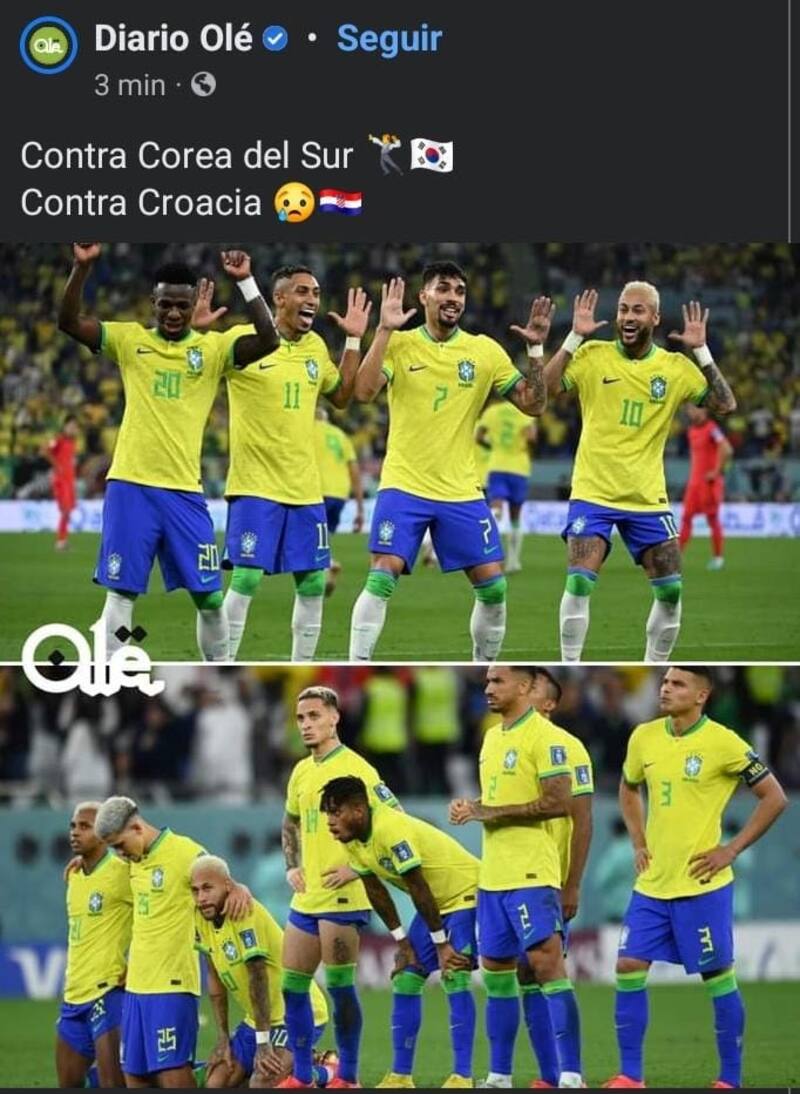Follow Diario Olé with Seguir

tap(389, 39)
